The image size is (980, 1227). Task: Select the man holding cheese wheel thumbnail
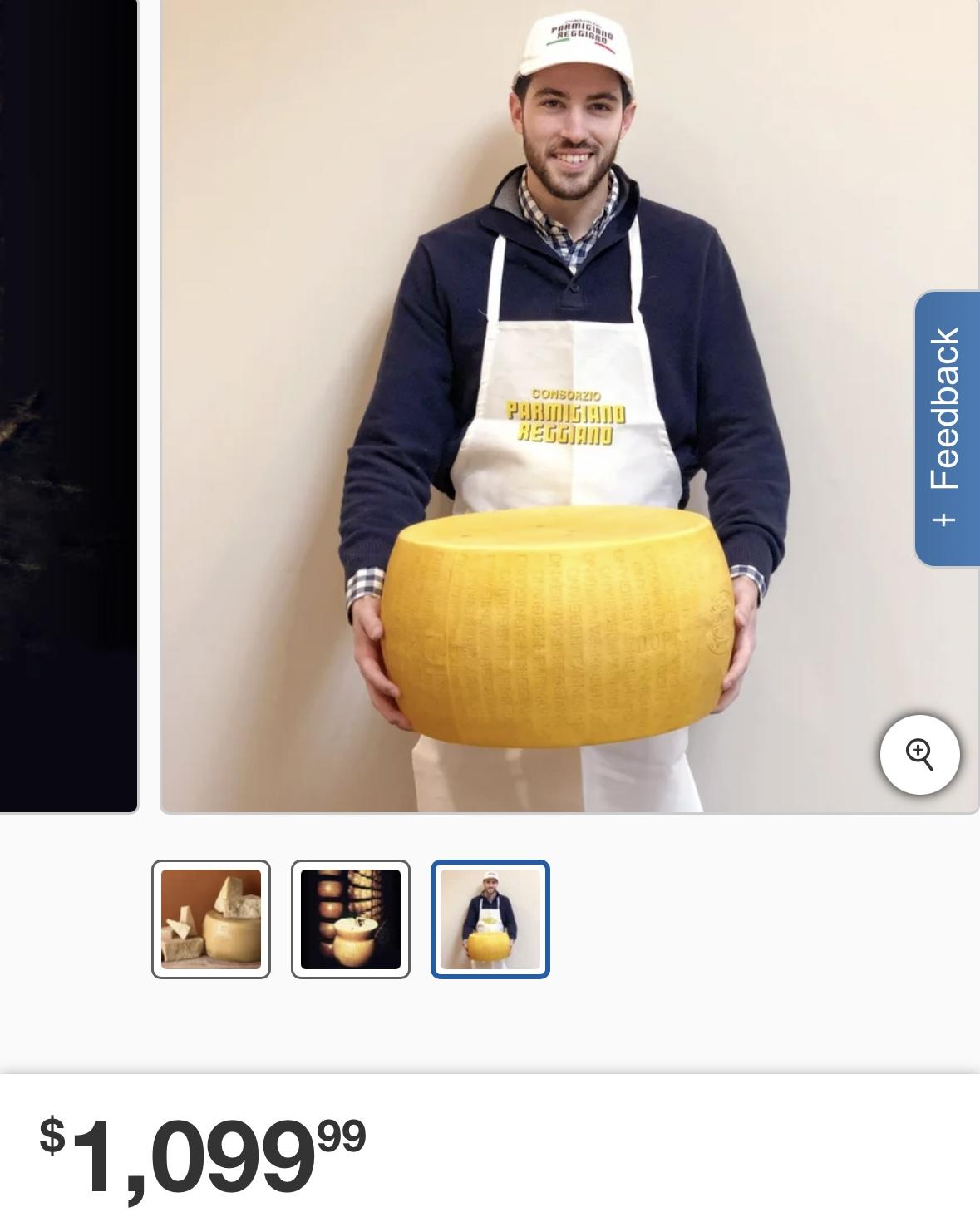(490, 919)
